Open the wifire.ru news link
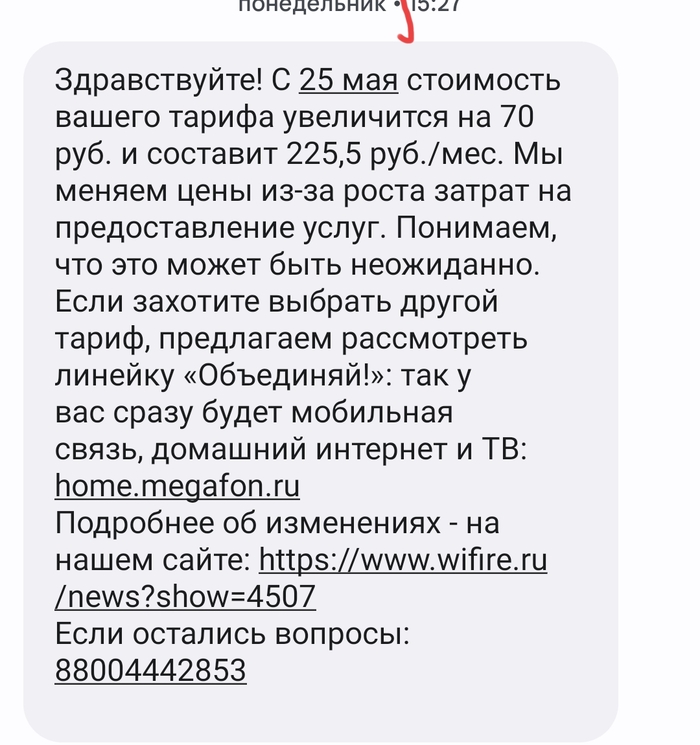 (402, 559)
